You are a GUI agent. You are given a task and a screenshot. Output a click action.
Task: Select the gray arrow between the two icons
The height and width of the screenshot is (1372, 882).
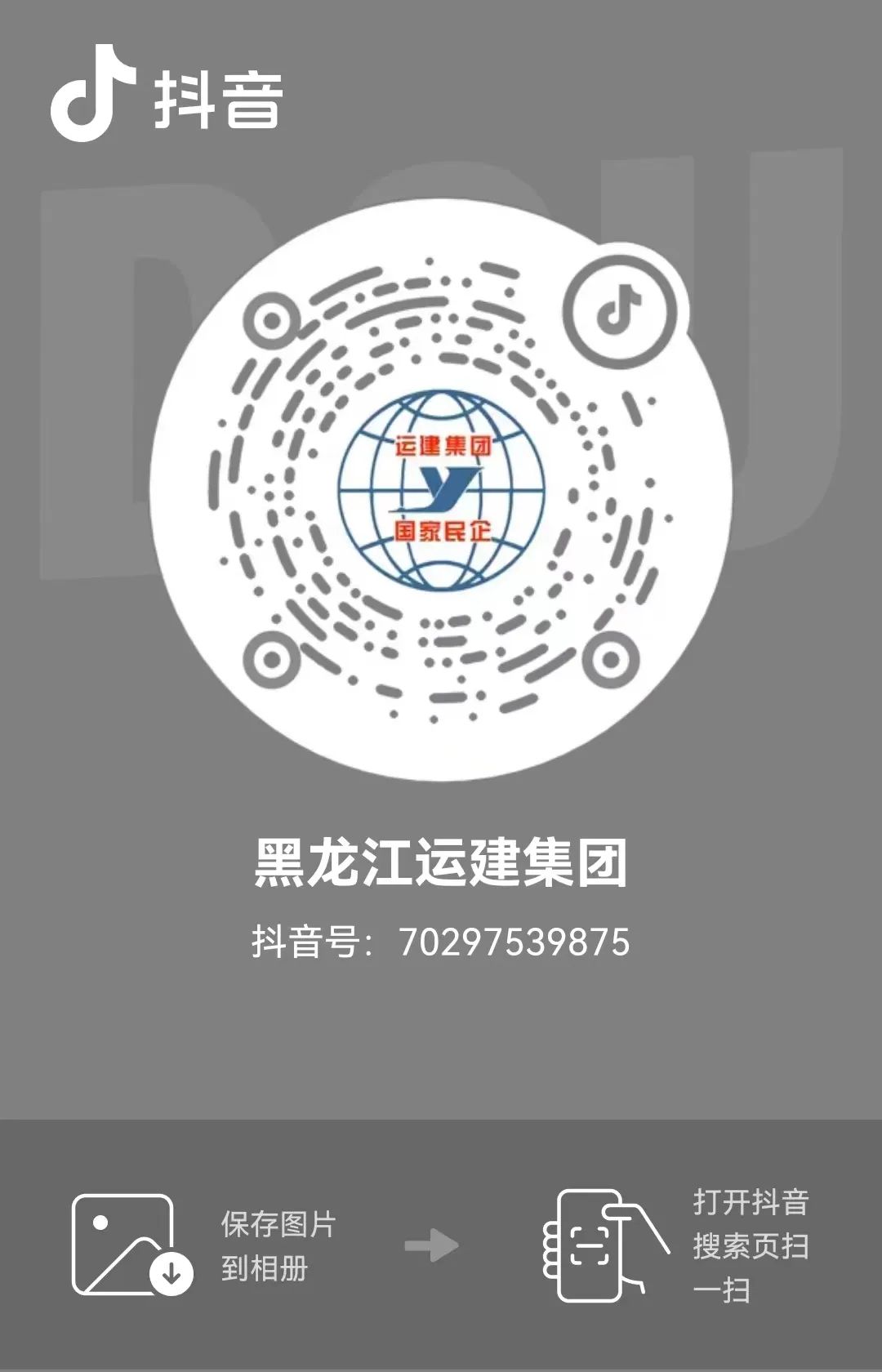coord(433,1245)
